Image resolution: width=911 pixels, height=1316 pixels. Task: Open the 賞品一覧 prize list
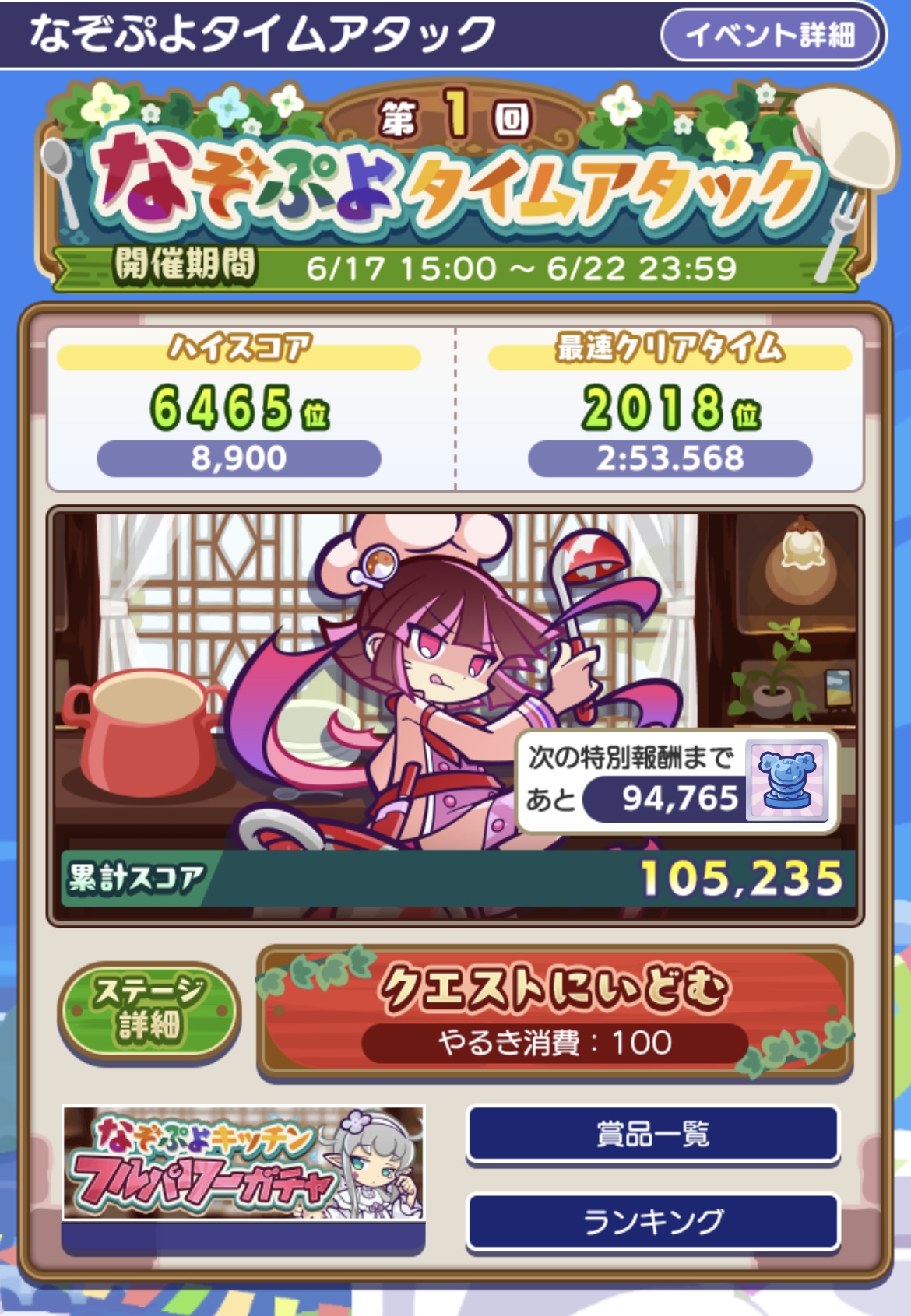pos(652,1134)
